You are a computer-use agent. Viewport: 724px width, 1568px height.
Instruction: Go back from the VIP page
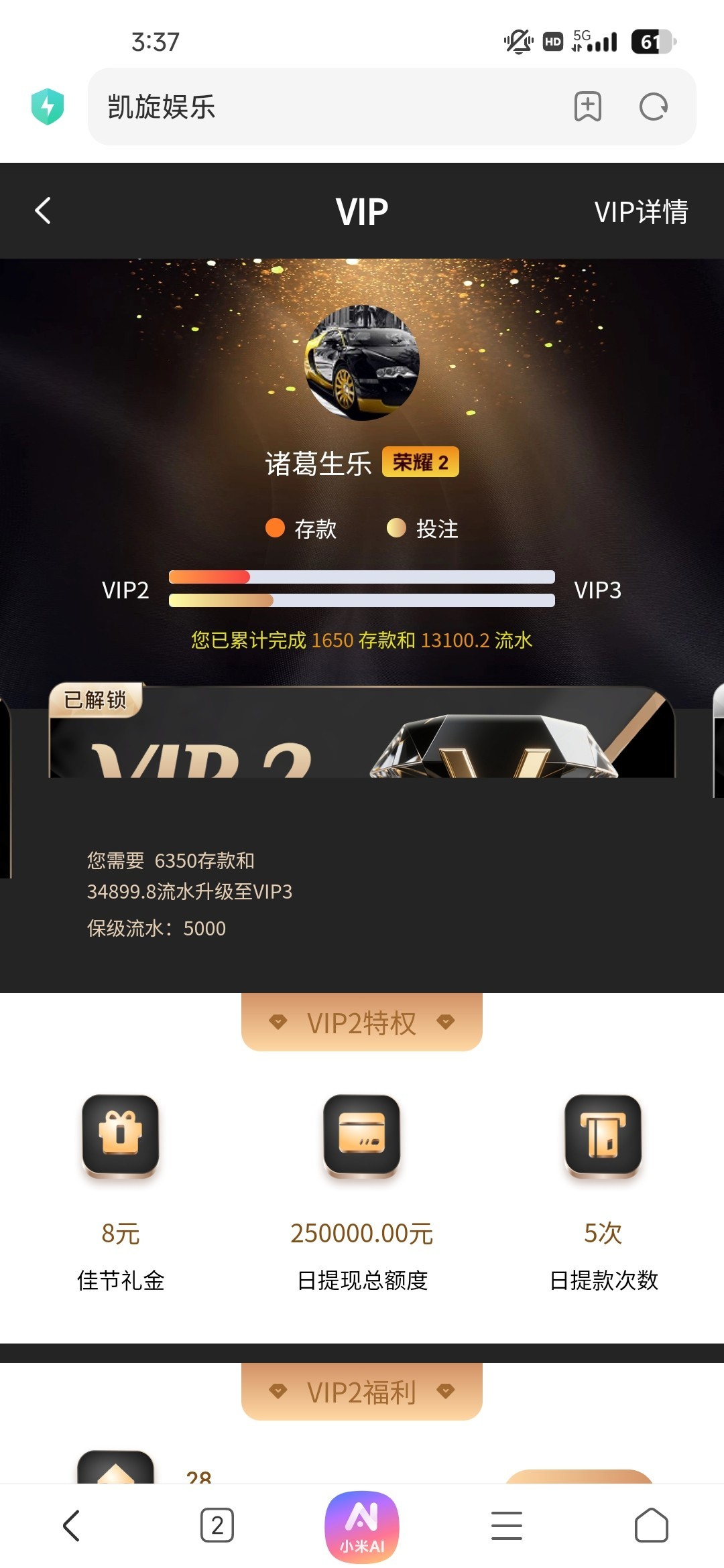[x=43, y=210]
